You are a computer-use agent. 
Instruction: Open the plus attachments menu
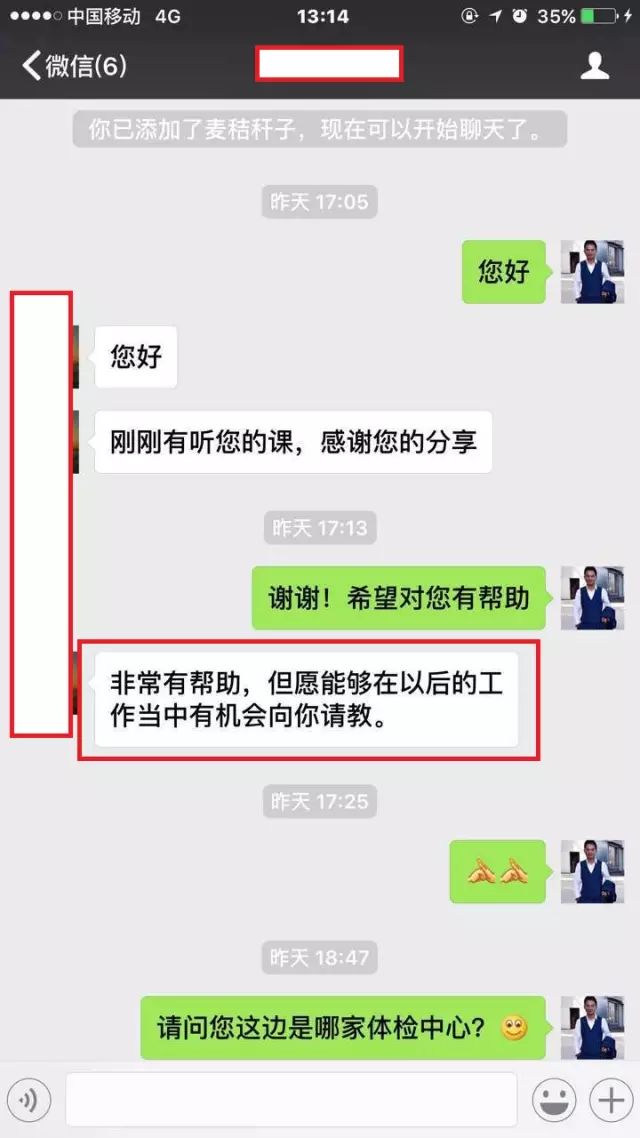(x=609, y=1101)
